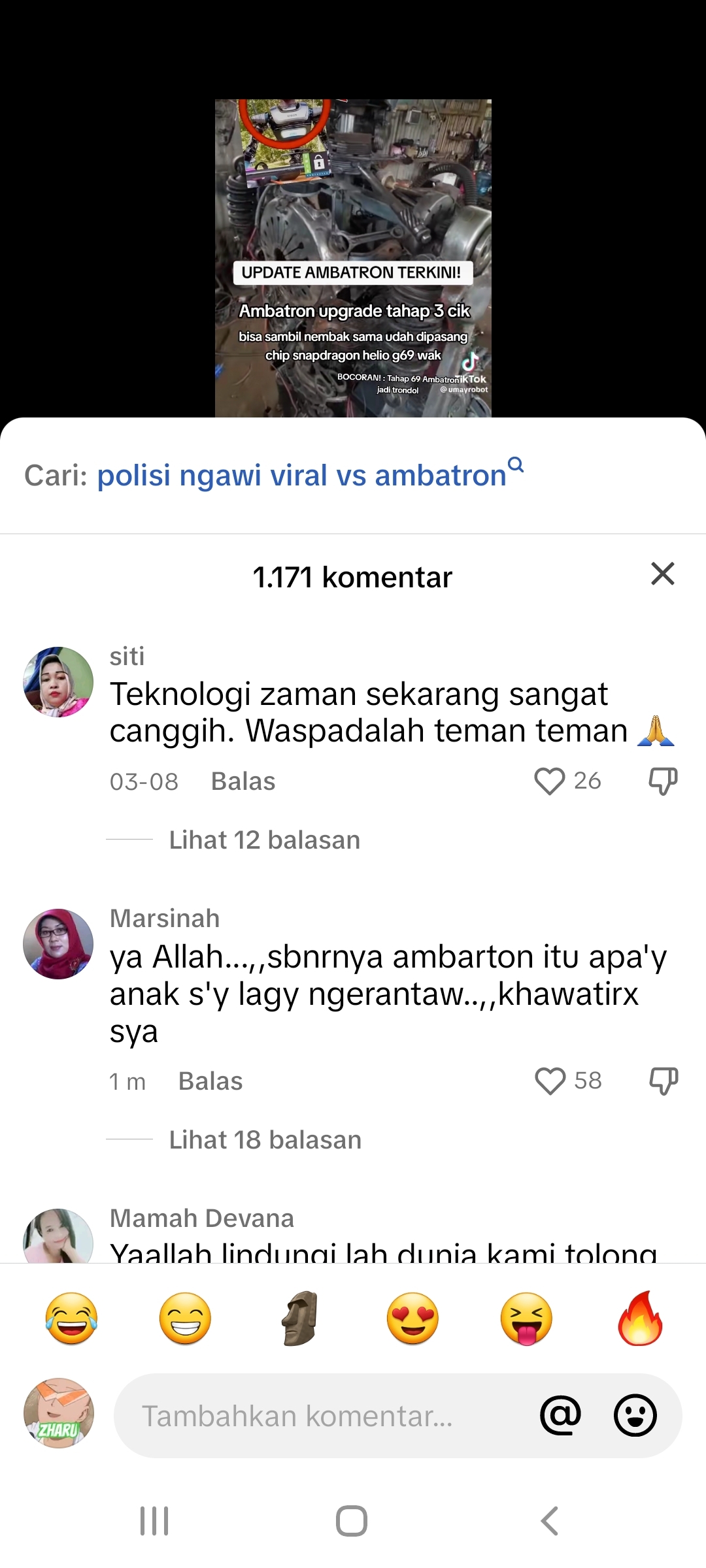The image size is (706, 1568).
Task: Open Marsinah's profile picture
Action: [58, 944]
